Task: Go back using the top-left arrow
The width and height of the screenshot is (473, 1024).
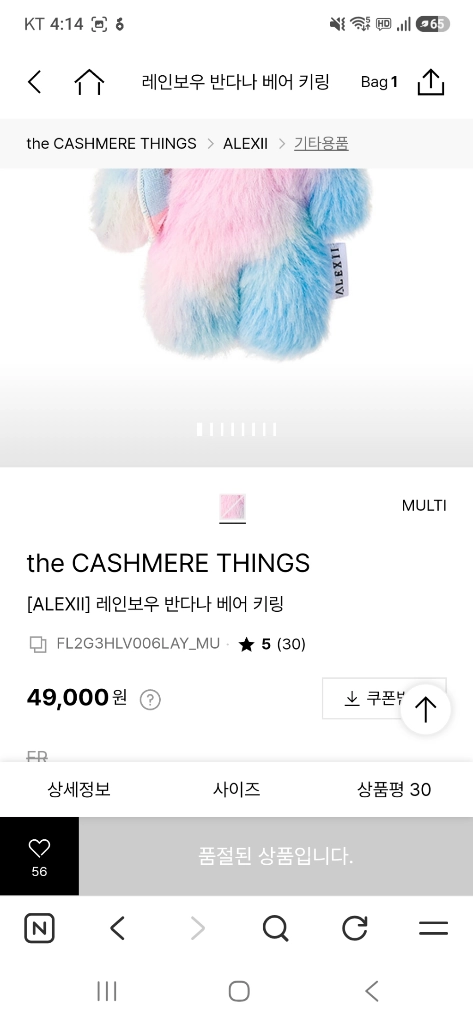Action: click(35, 82)
